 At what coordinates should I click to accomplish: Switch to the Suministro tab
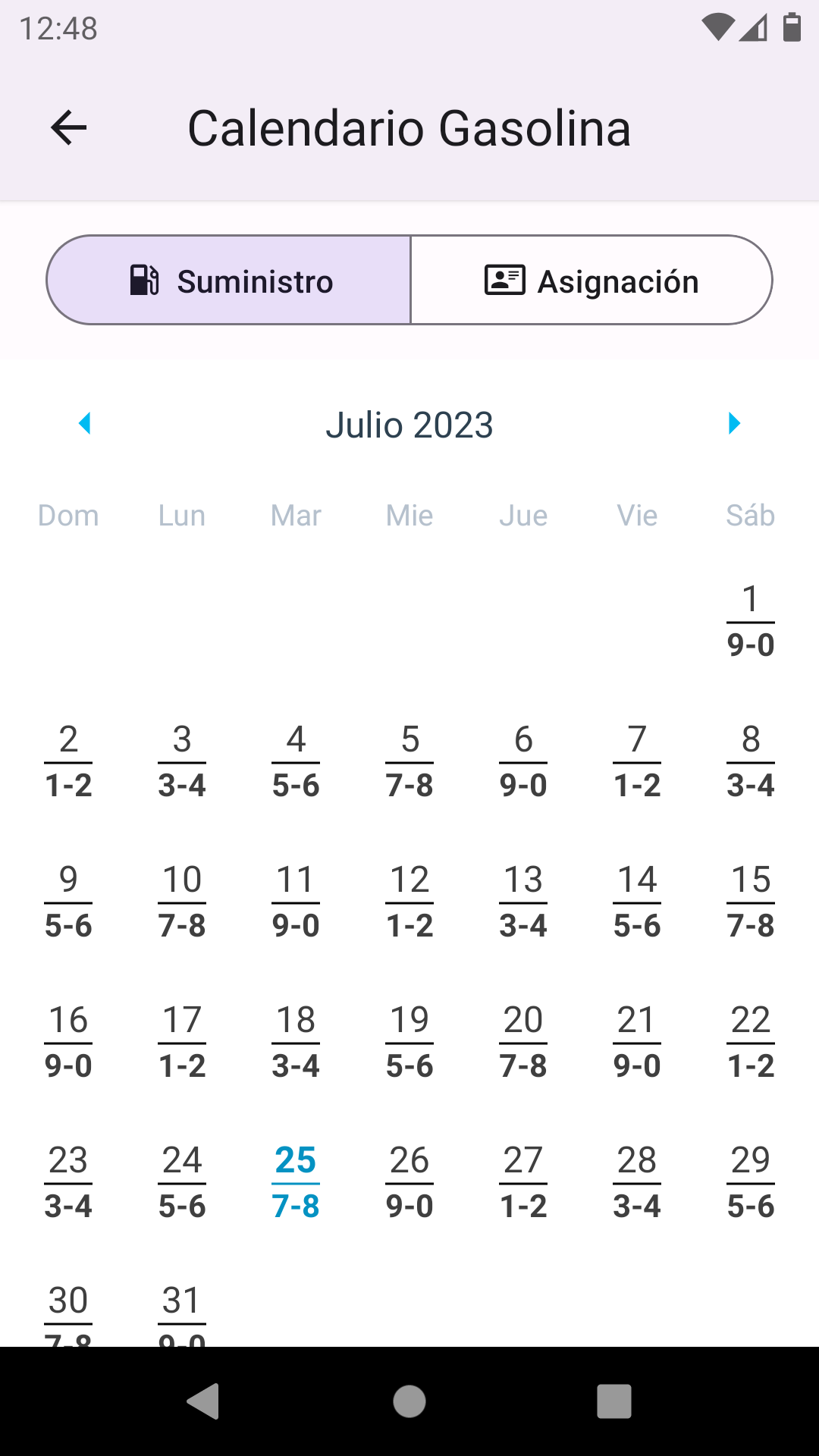[229, 281]
